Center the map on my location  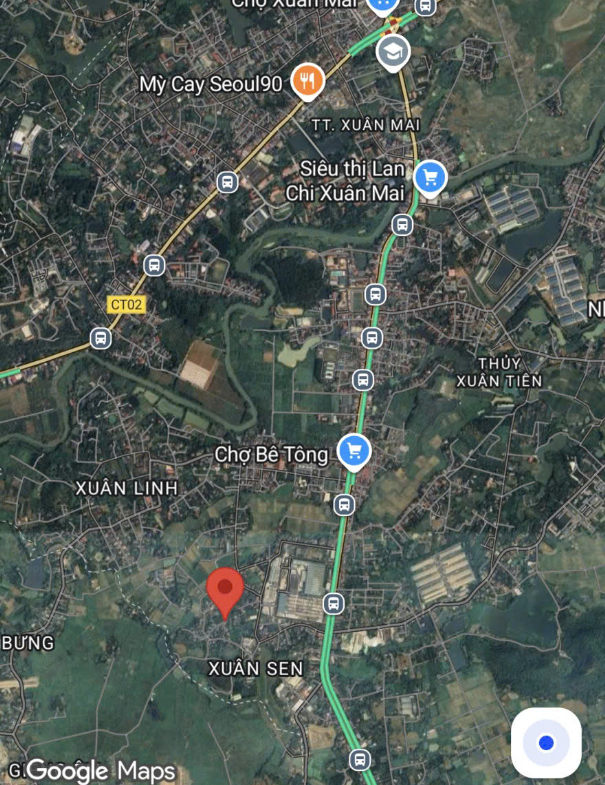tap(545, 742)
